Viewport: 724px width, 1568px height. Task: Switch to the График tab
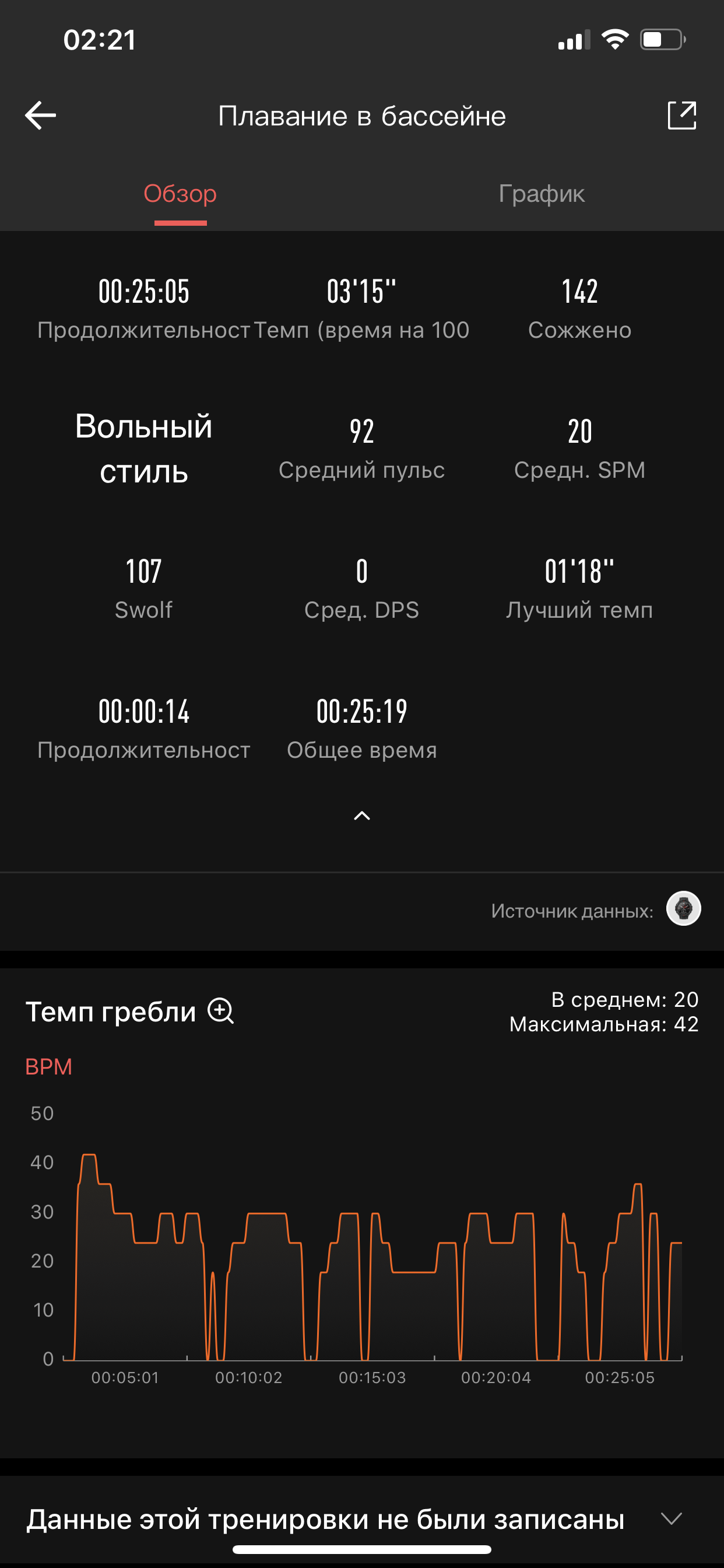[x=542, y=194]
